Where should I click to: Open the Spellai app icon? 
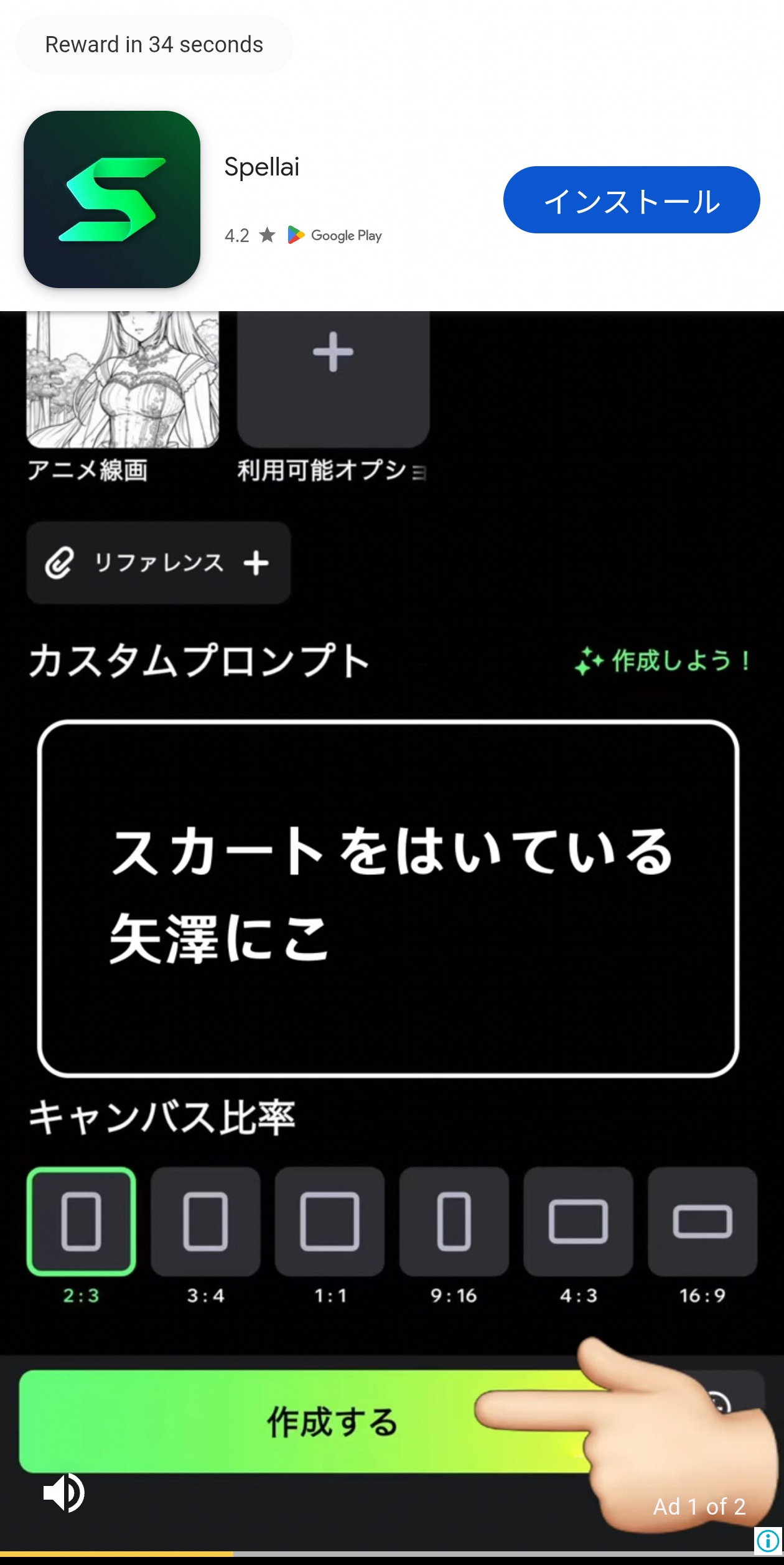click(112, 199)
